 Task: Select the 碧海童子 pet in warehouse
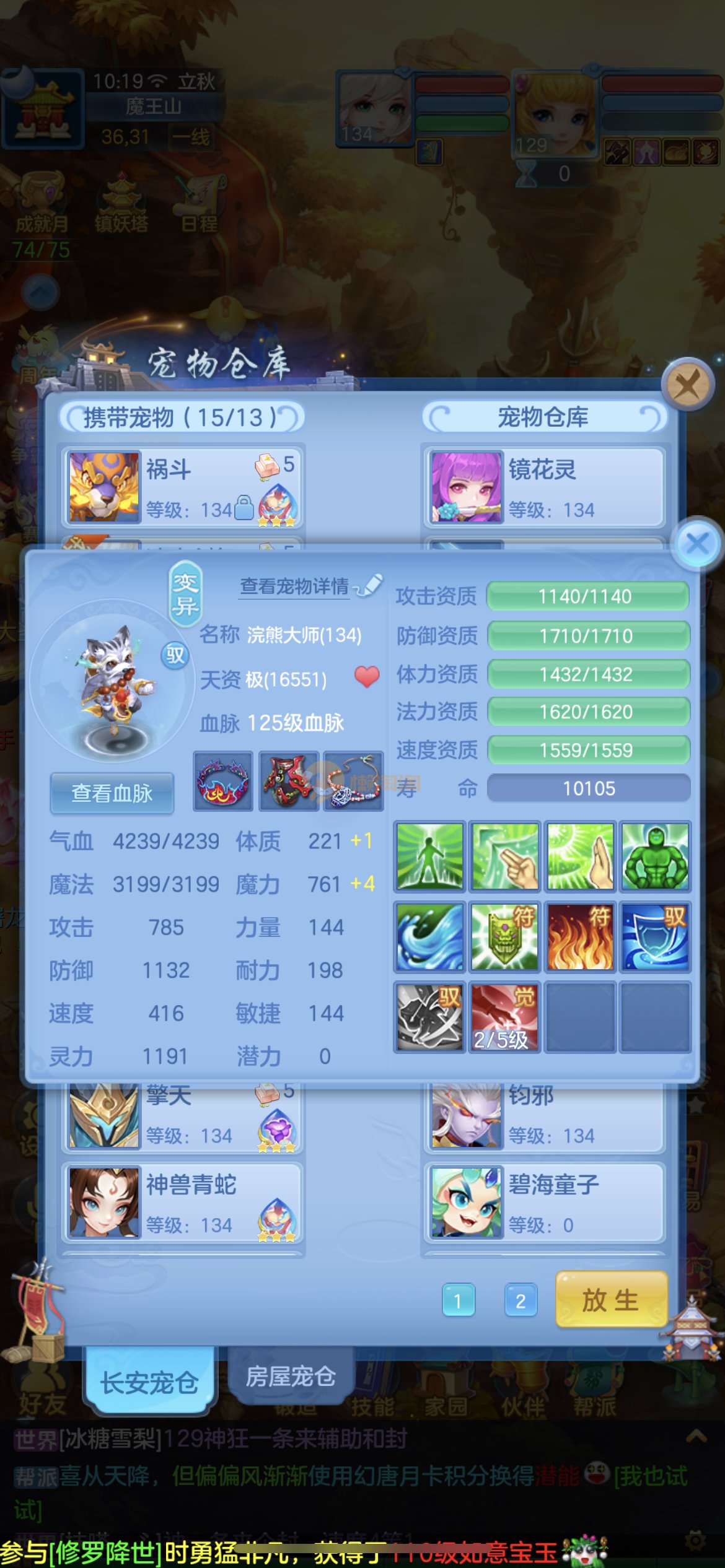click(544, 1203)
